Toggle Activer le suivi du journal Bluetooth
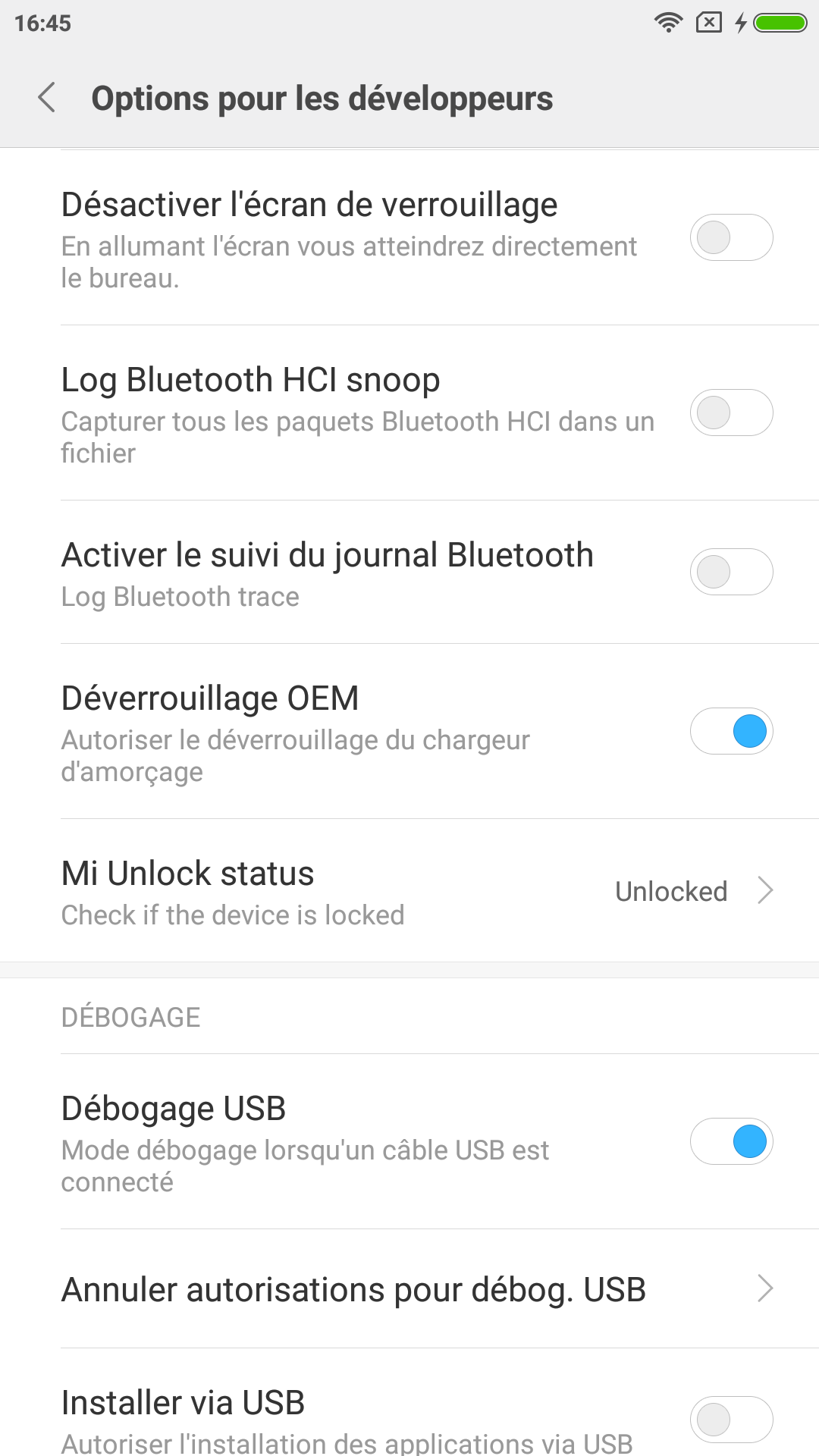The height and width of the screenshot is (1456, 819). point(731,572)
